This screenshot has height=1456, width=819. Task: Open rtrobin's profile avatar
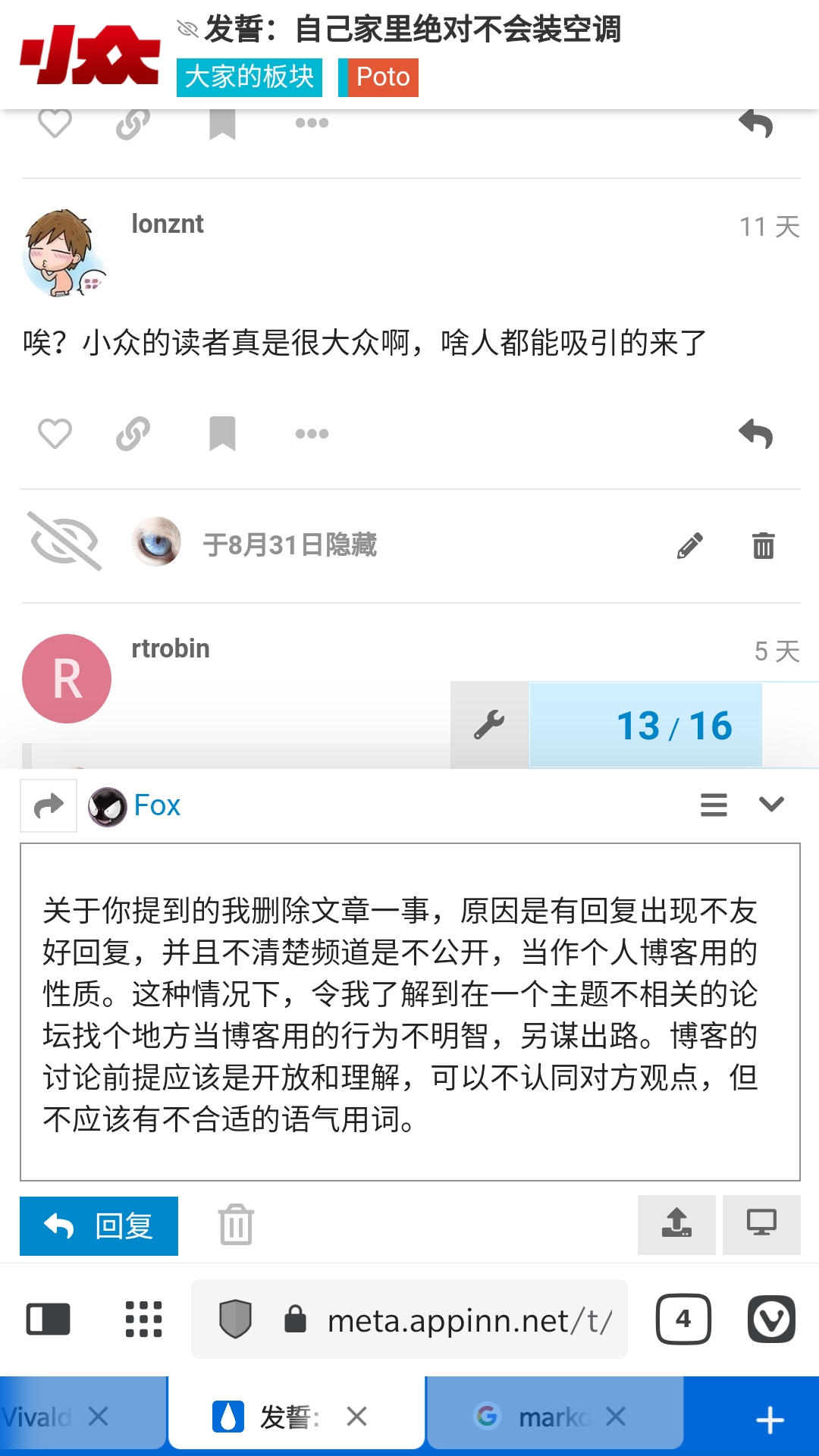pyautogui.click(x=67, y=678)
